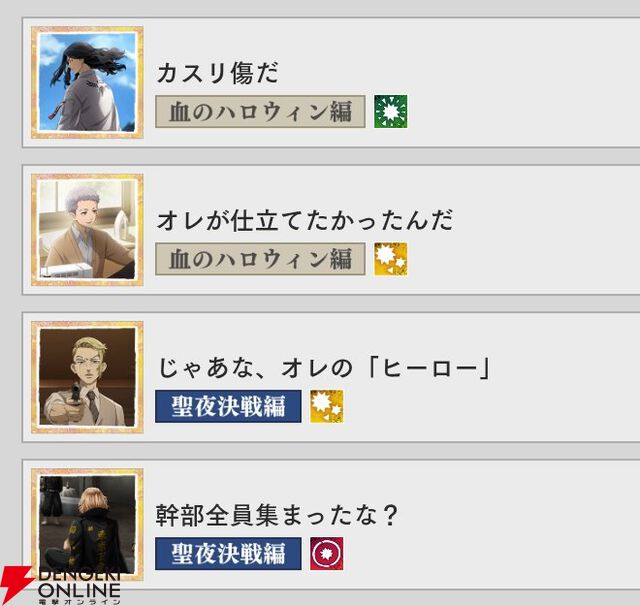Open the カスリ傷だ card row

[x=330, y=83]
